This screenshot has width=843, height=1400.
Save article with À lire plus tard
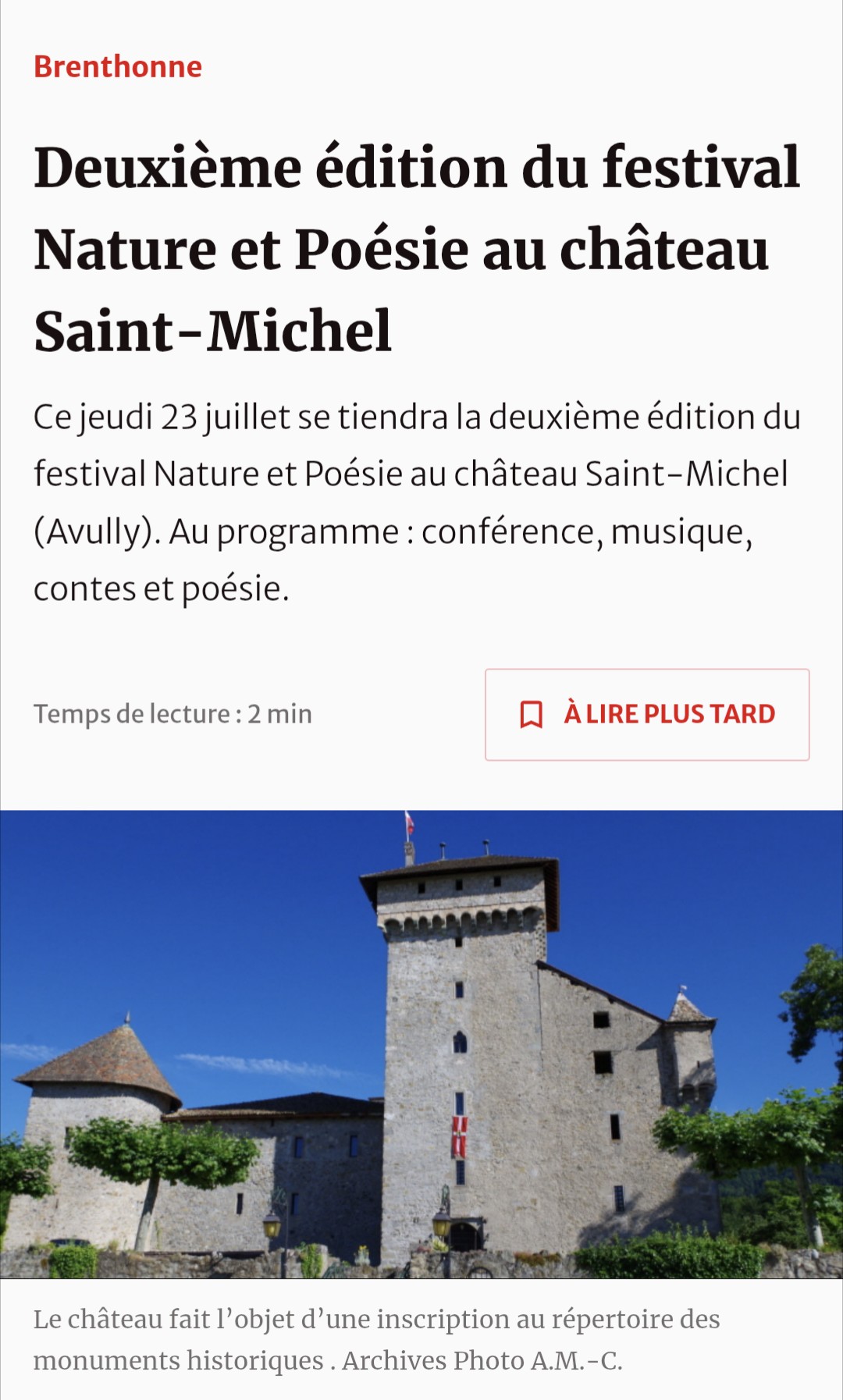[647, 714]
